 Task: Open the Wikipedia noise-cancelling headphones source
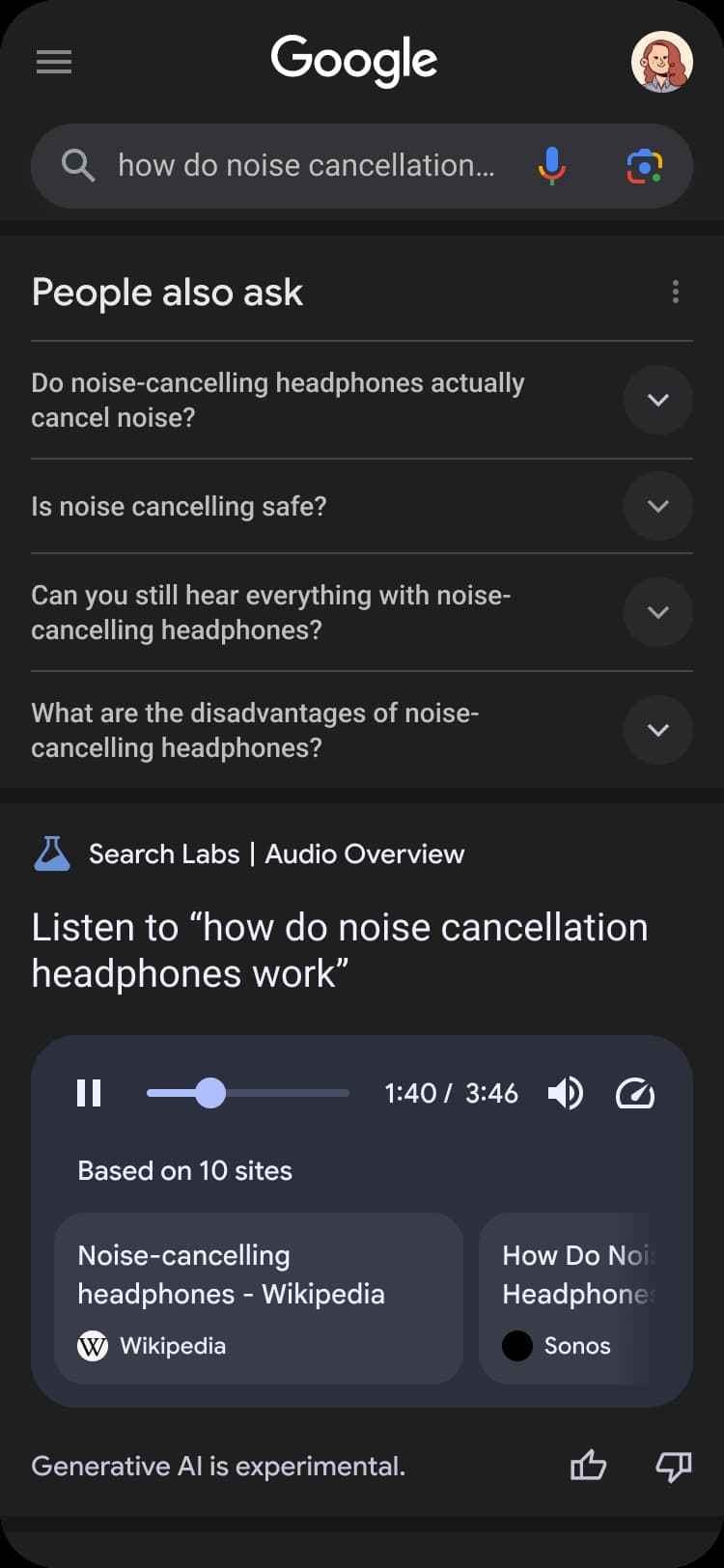(259, 1298)
